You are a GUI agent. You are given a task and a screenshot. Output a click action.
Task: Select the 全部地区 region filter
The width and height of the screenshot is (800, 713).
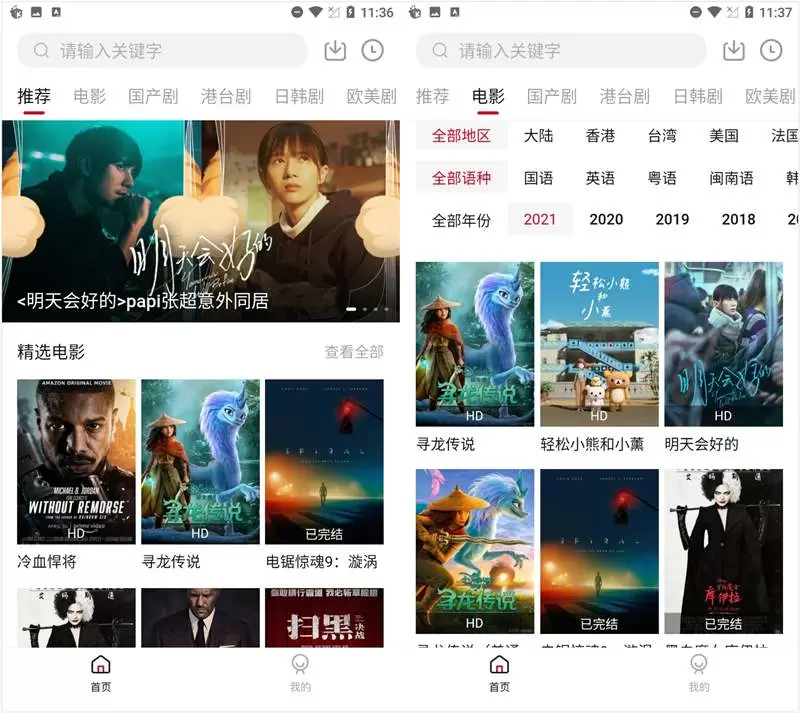[x=461, y=136]
